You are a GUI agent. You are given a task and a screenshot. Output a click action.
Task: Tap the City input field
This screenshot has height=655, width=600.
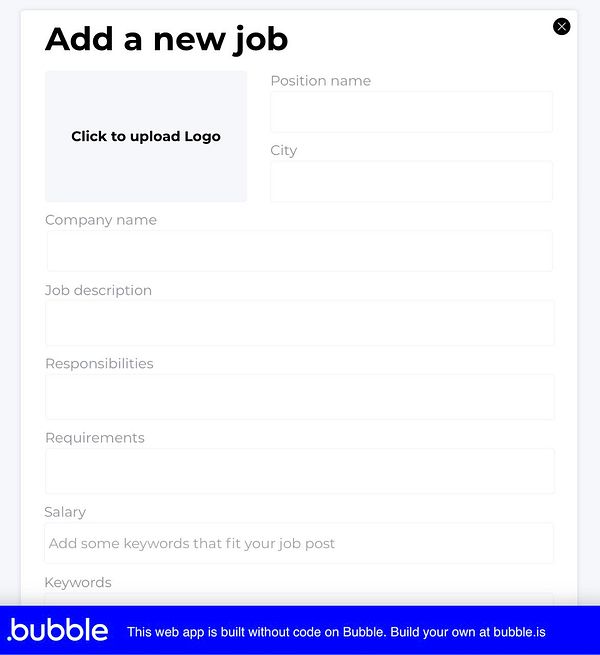411,182
